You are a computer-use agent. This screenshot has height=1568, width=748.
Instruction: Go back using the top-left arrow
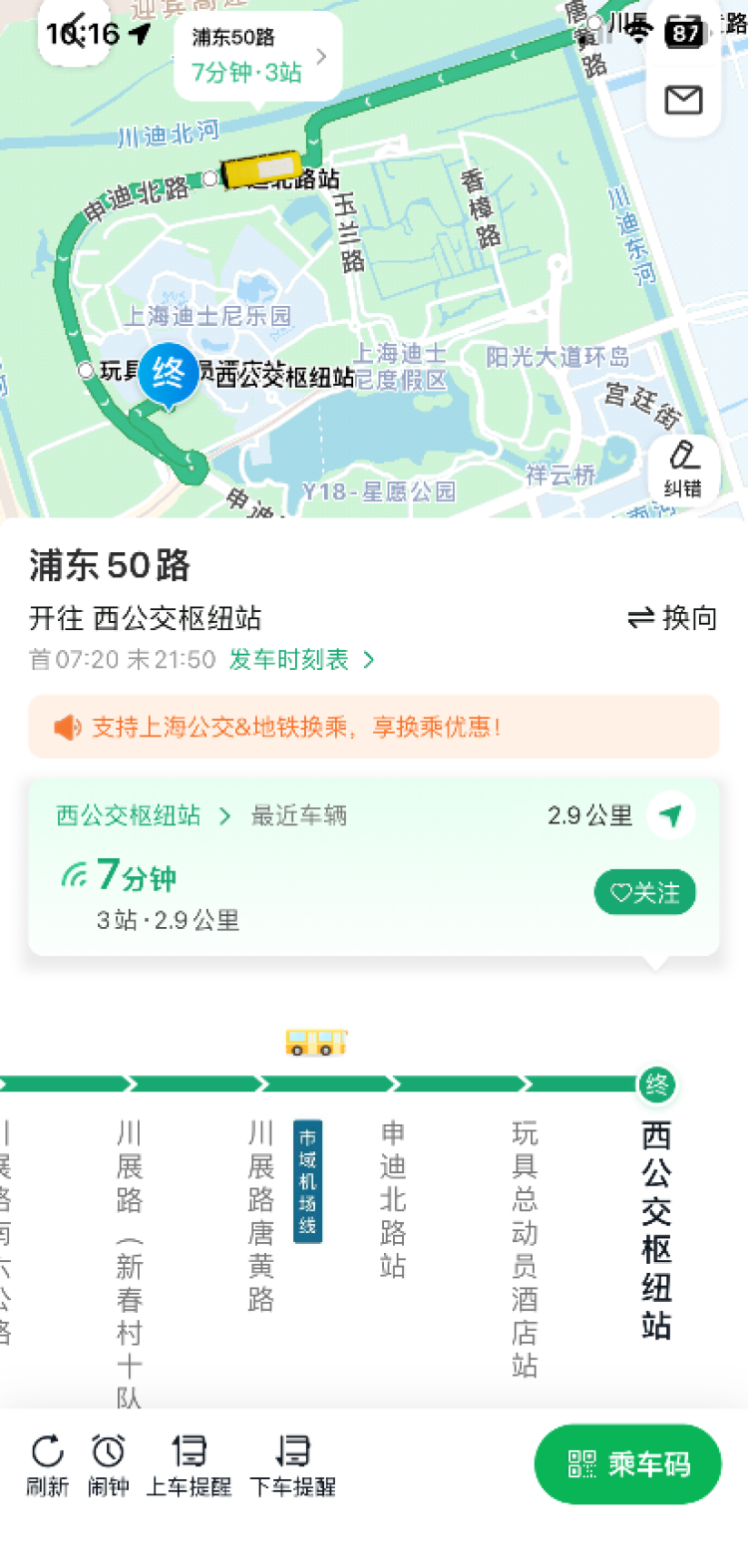(x=74, y=30)
